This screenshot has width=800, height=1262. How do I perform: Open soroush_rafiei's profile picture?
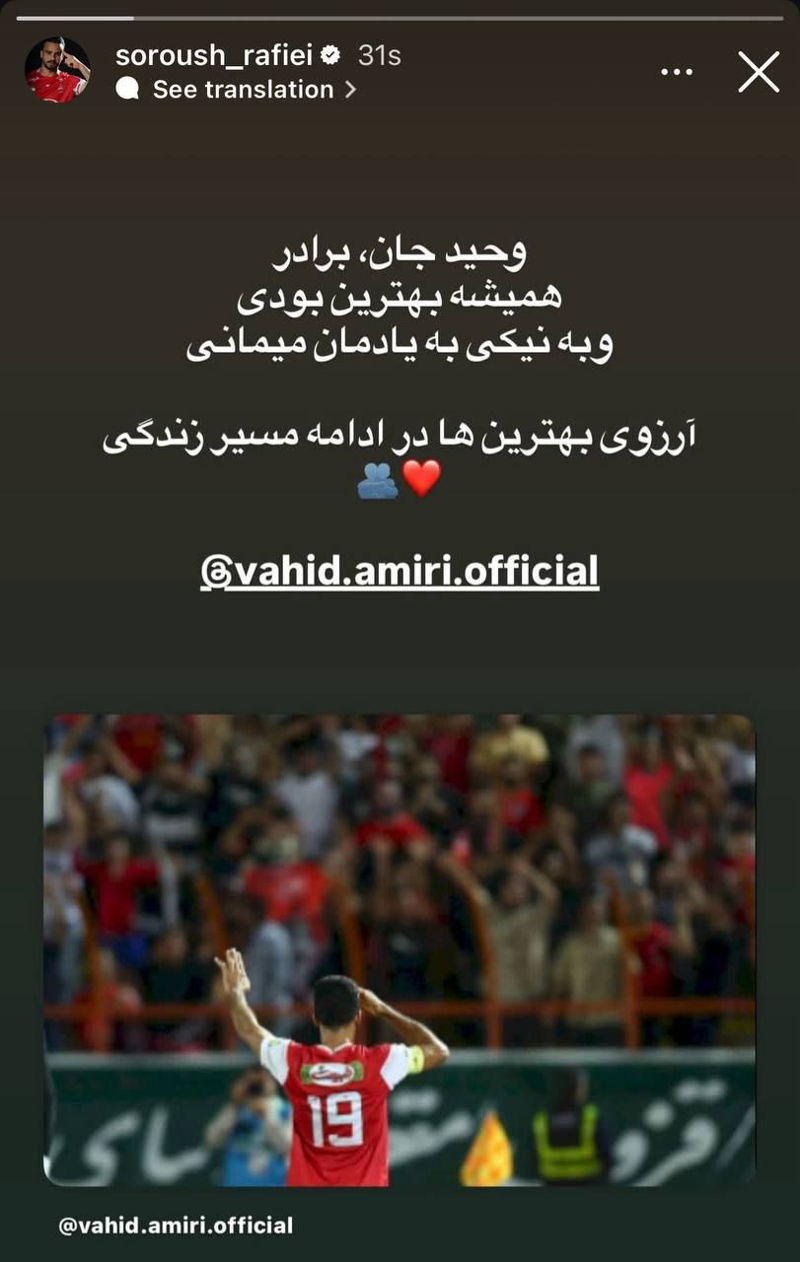[x=57, y=71]
